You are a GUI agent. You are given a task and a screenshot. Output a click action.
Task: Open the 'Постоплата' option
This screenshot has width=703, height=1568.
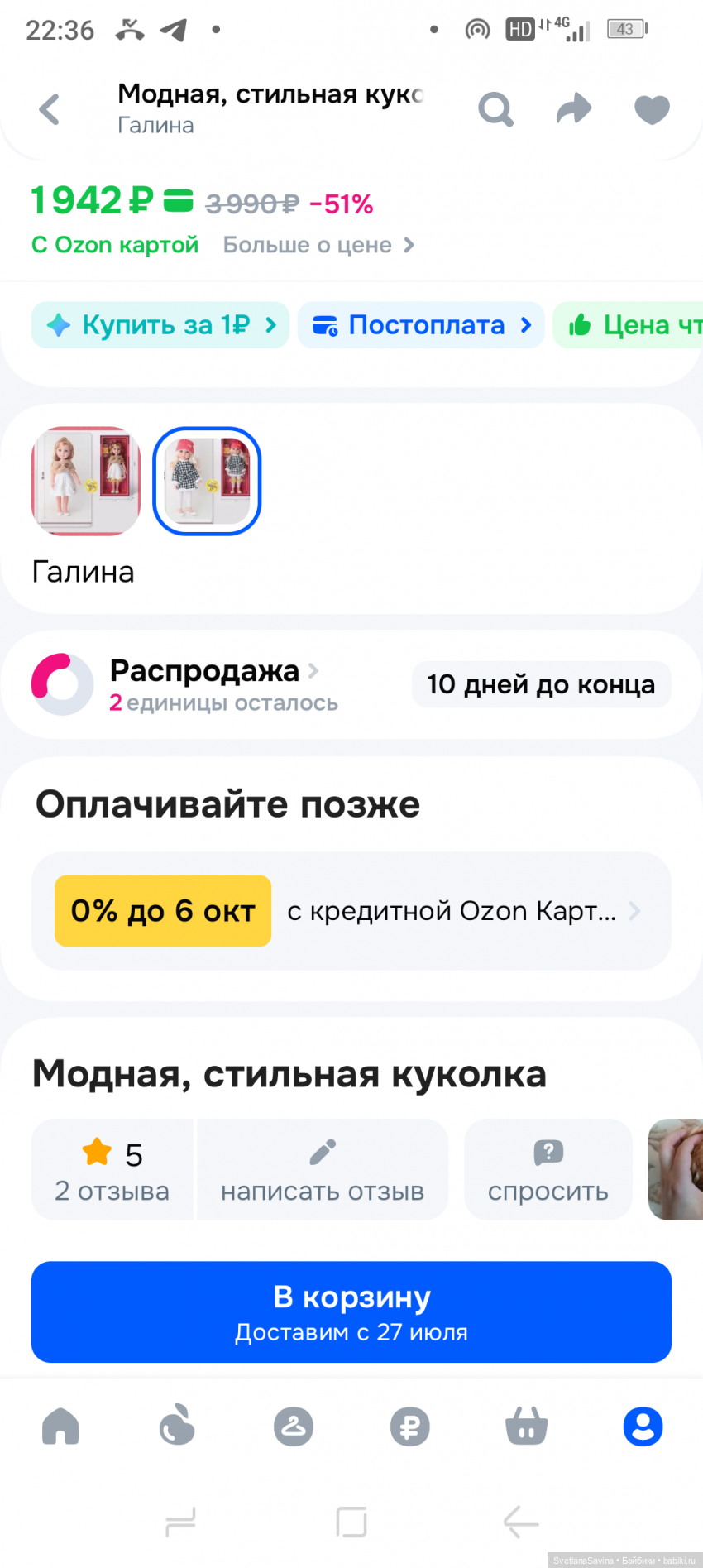pos(421,325)
